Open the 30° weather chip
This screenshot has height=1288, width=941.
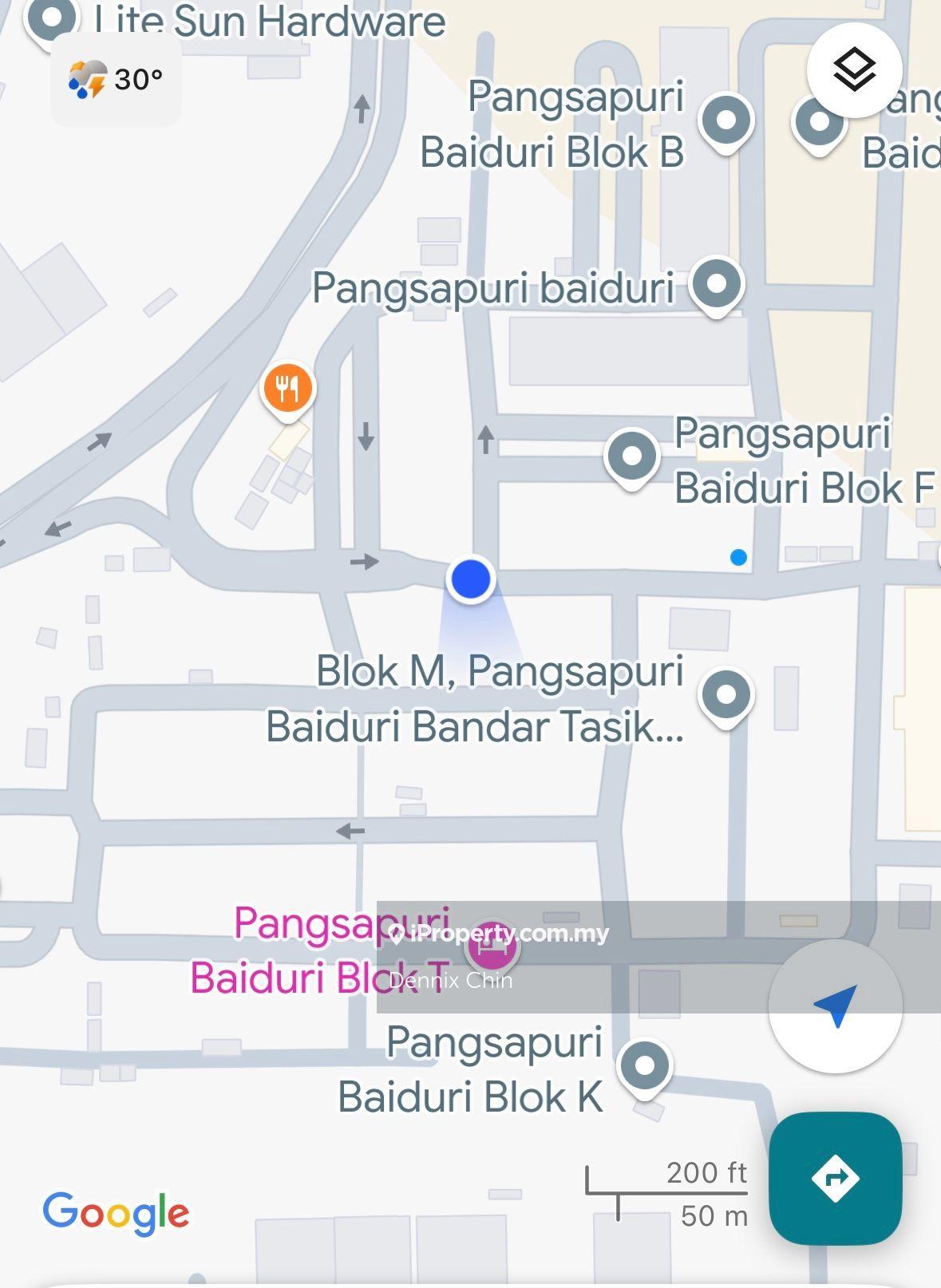117,79
